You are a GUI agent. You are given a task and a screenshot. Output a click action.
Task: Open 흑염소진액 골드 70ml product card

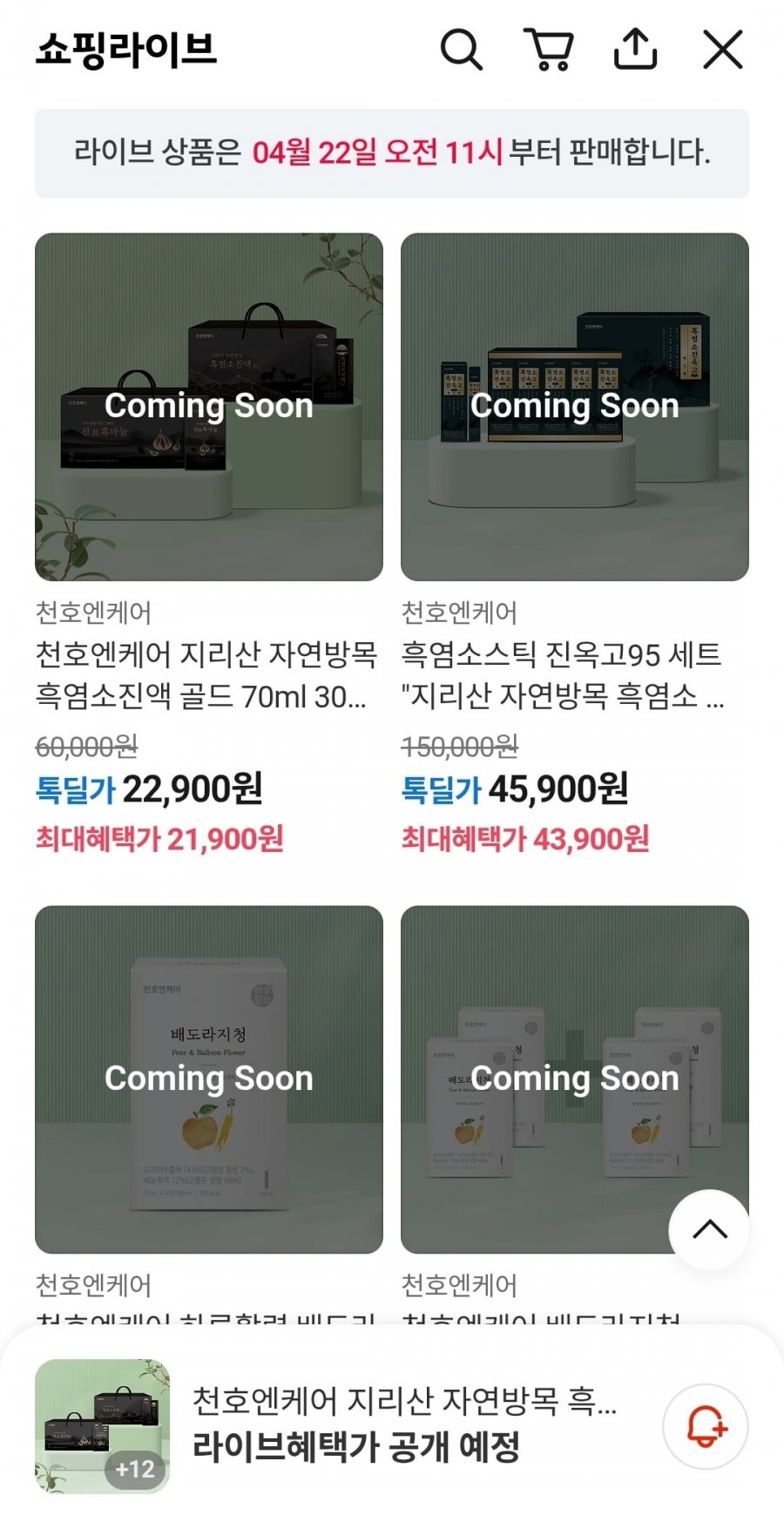pos(209,407)
